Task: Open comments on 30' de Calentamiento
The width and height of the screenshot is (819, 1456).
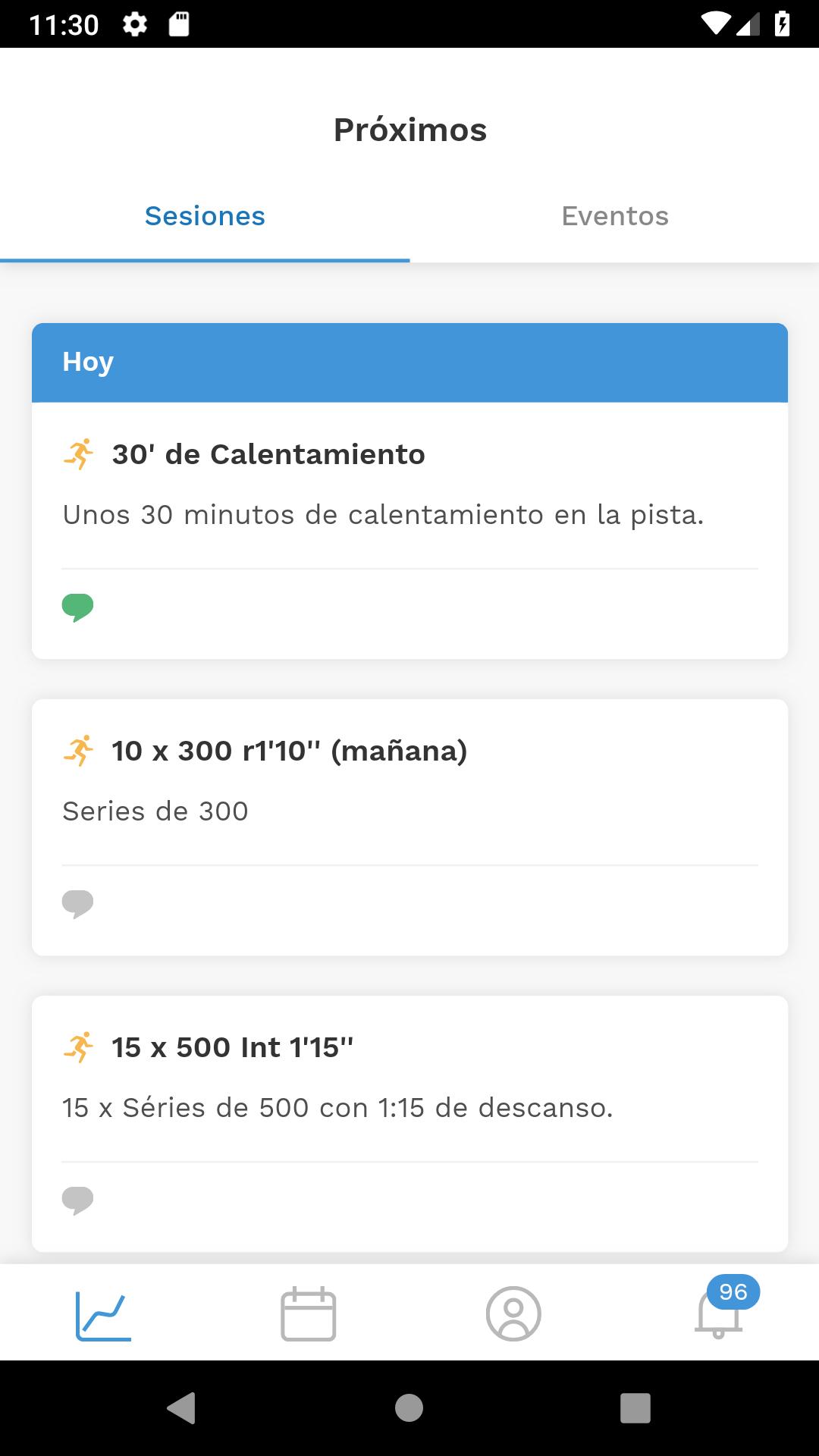Action: click(x=77, y=607)
